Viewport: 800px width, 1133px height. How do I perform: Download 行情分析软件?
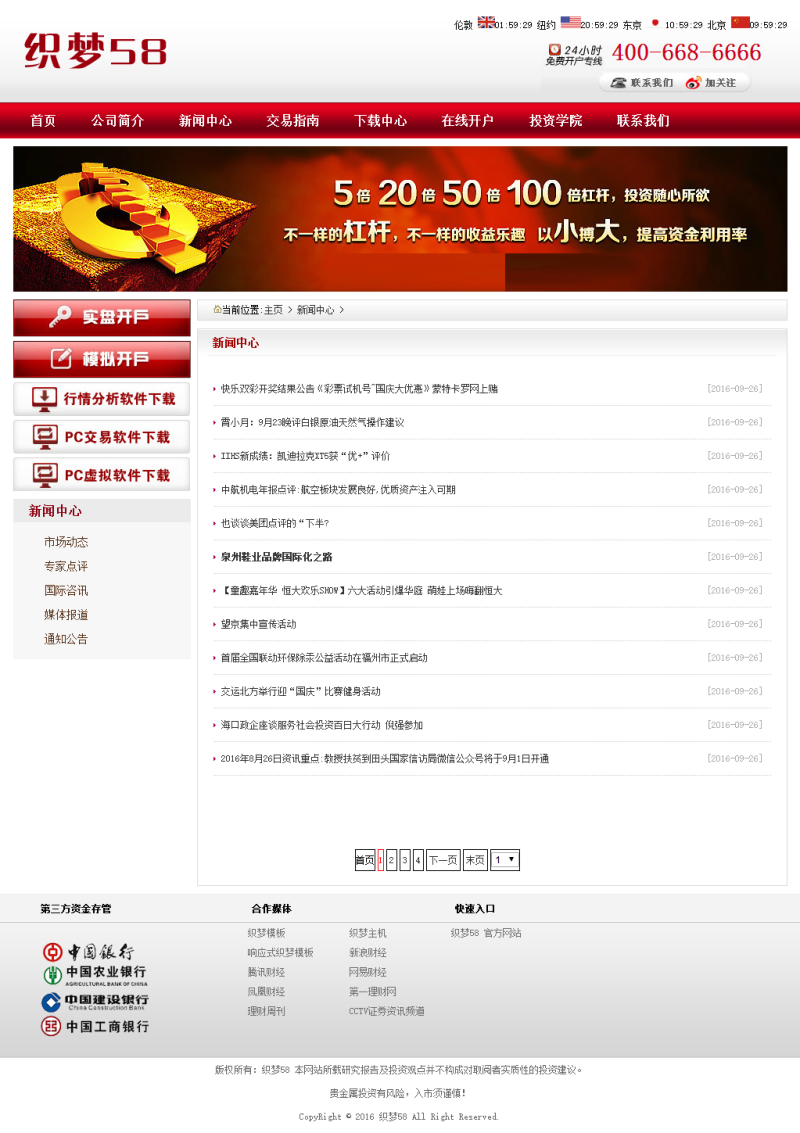(x=102, y=399)
